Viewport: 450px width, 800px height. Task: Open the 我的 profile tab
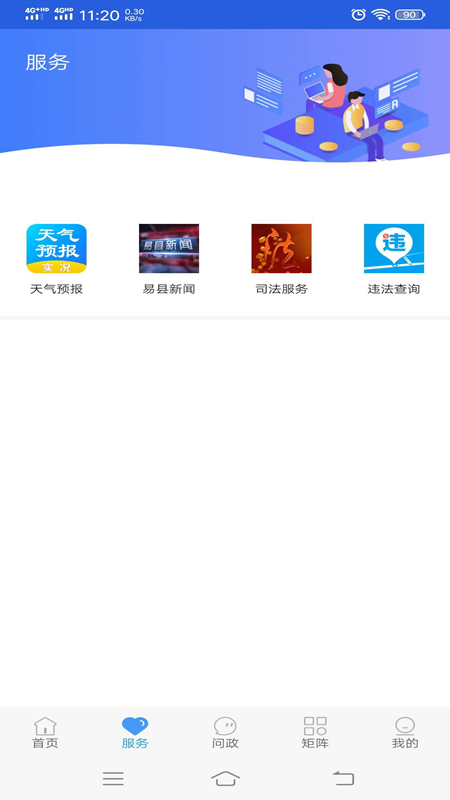pyautogui.click(x=405, y=733)
